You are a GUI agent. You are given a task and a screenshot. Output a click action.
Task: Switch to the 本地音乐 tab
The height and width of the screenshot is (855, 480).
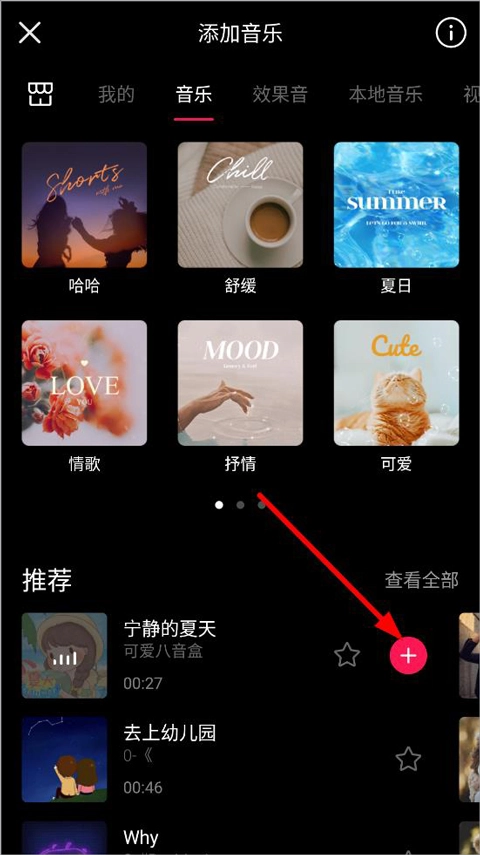point(386,94)
